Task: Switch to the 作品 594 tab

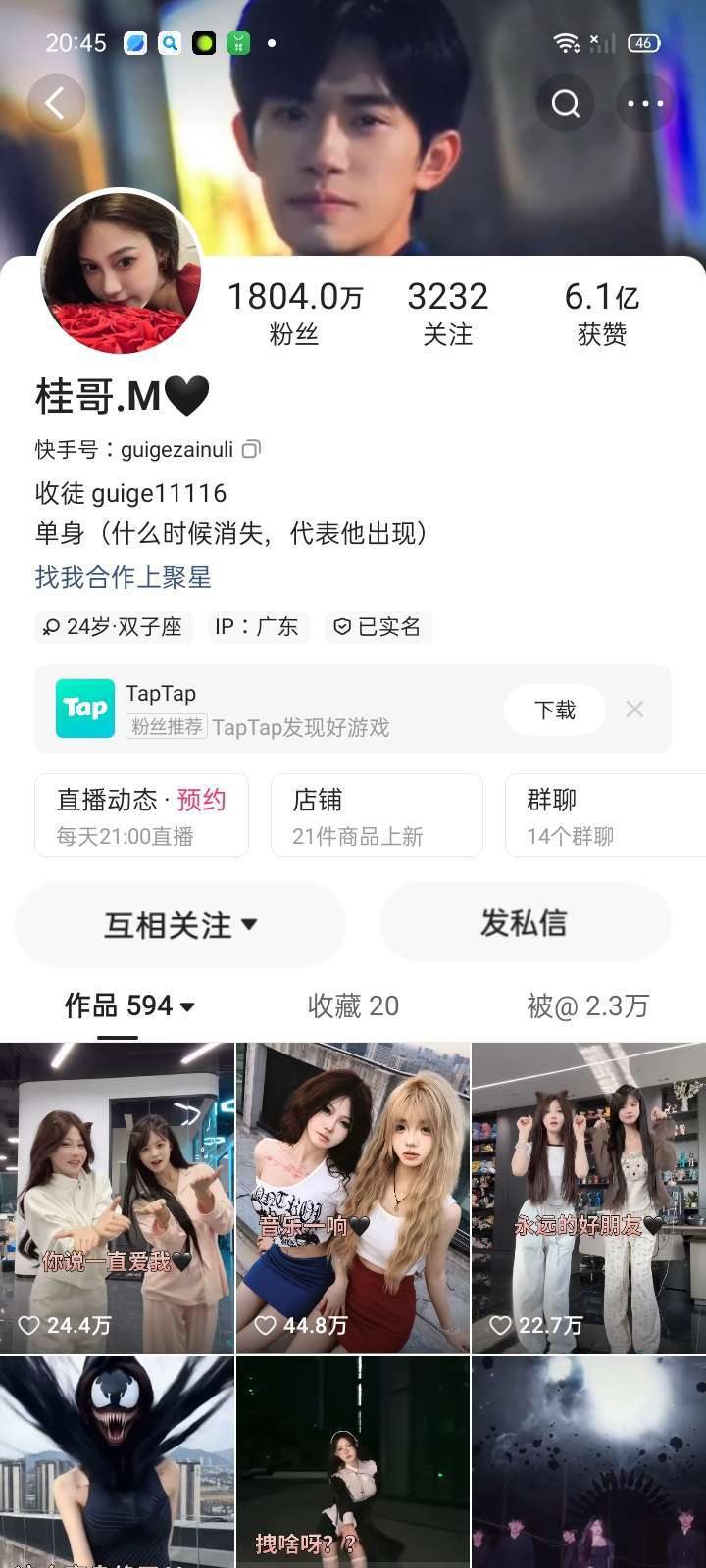Action: tap(129, 1005)
